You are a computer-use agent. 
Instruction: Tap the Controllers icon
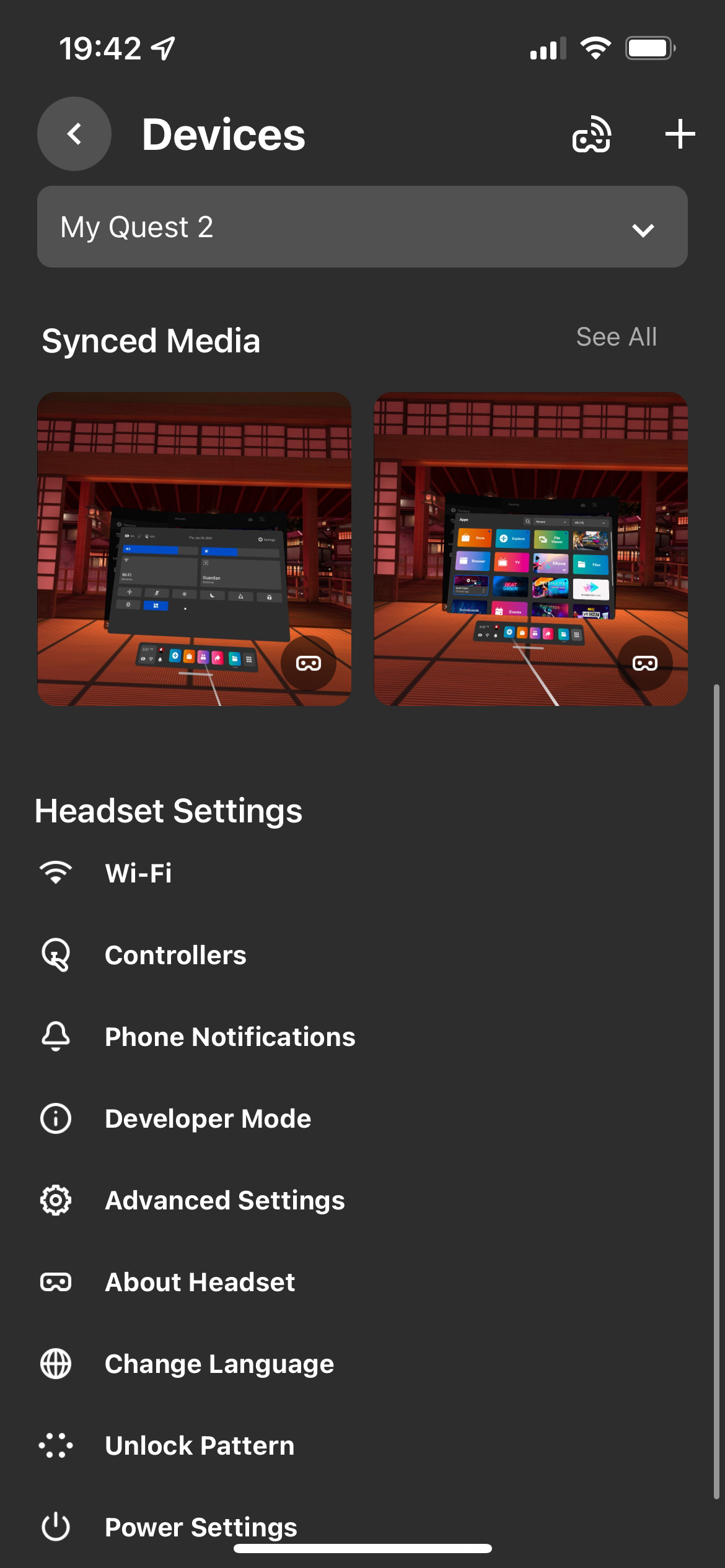(55, 954)
